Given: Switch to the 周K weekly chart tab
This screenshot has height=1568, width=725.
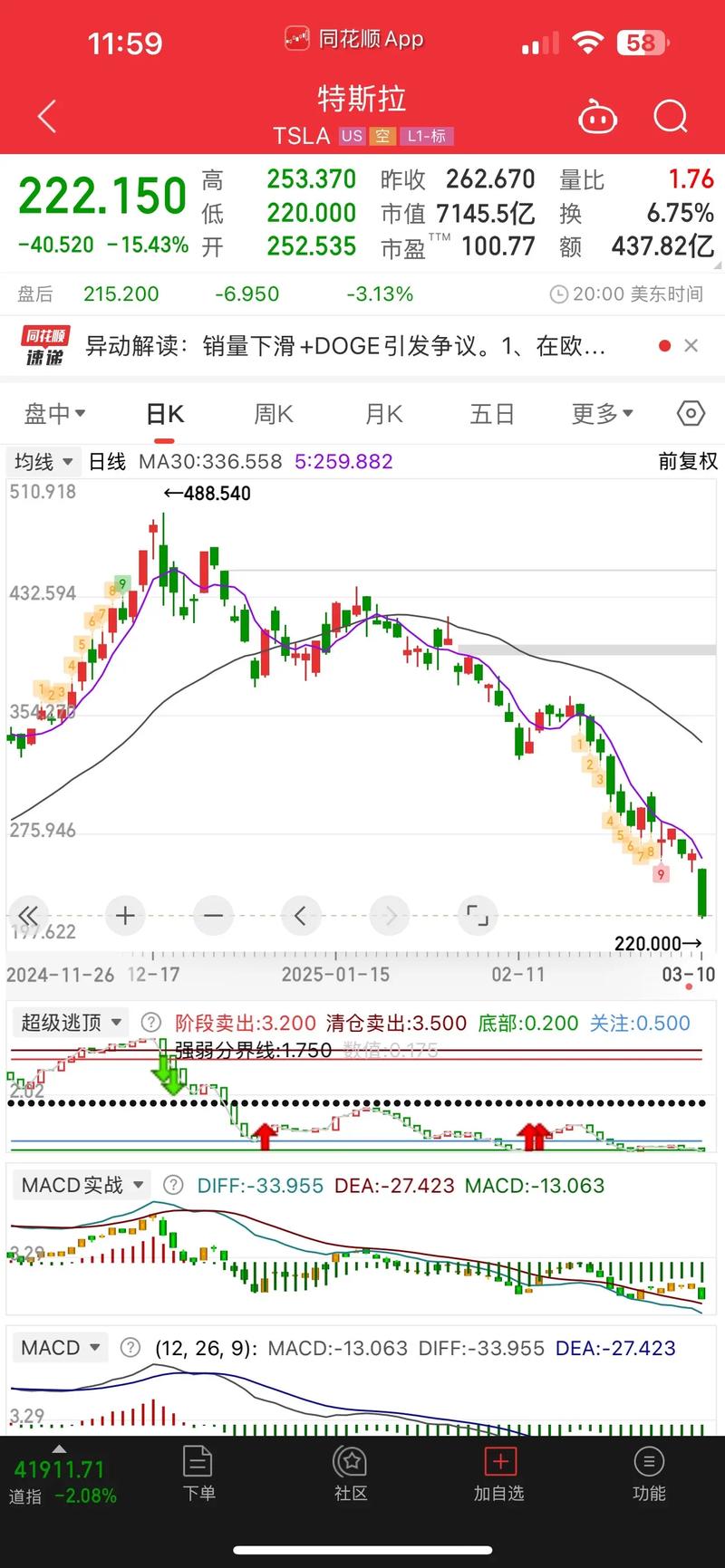Looking at the screenshot, I should [x=273, y=413].
